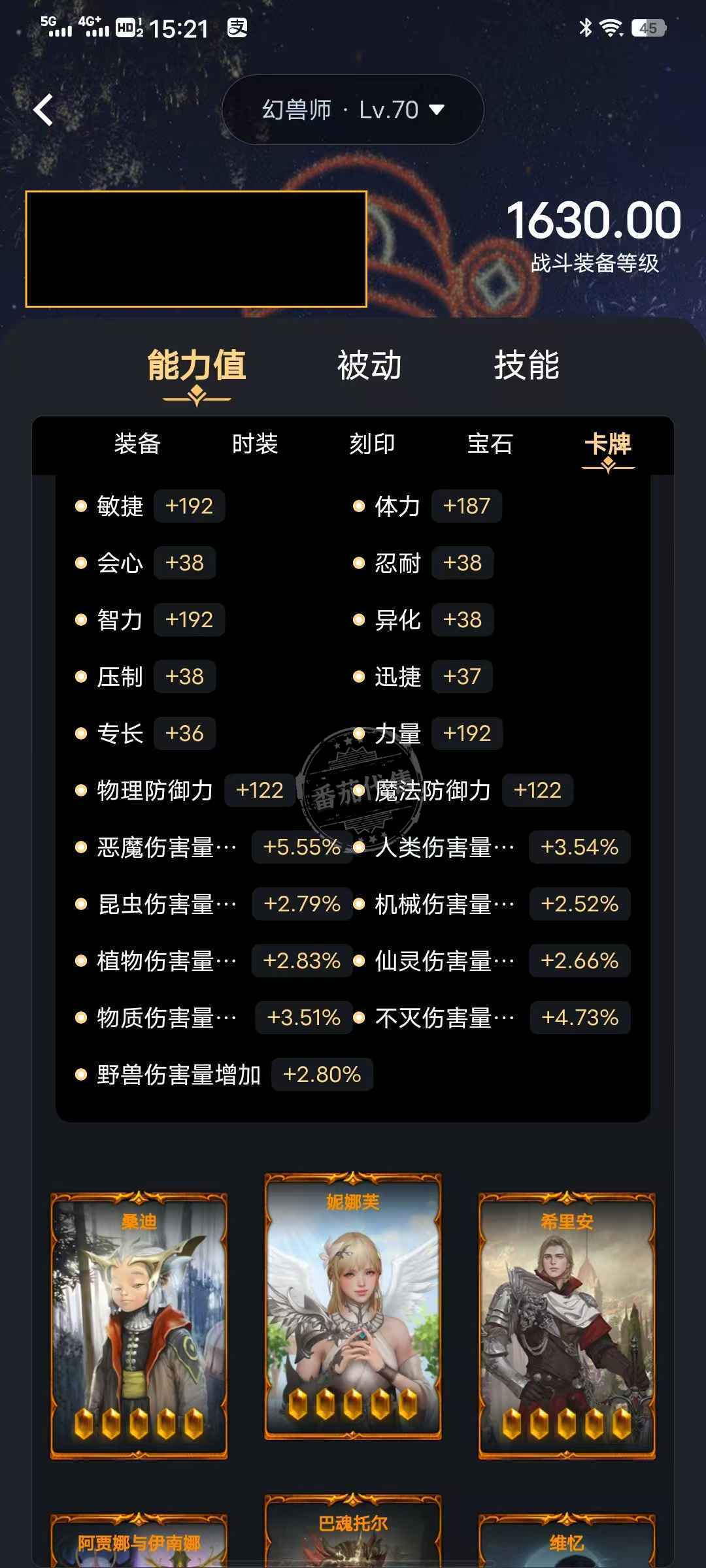Open the 妮娜芙 card
The width and height of the screenshot is (706, 1568).
(x=353, y=1307)
